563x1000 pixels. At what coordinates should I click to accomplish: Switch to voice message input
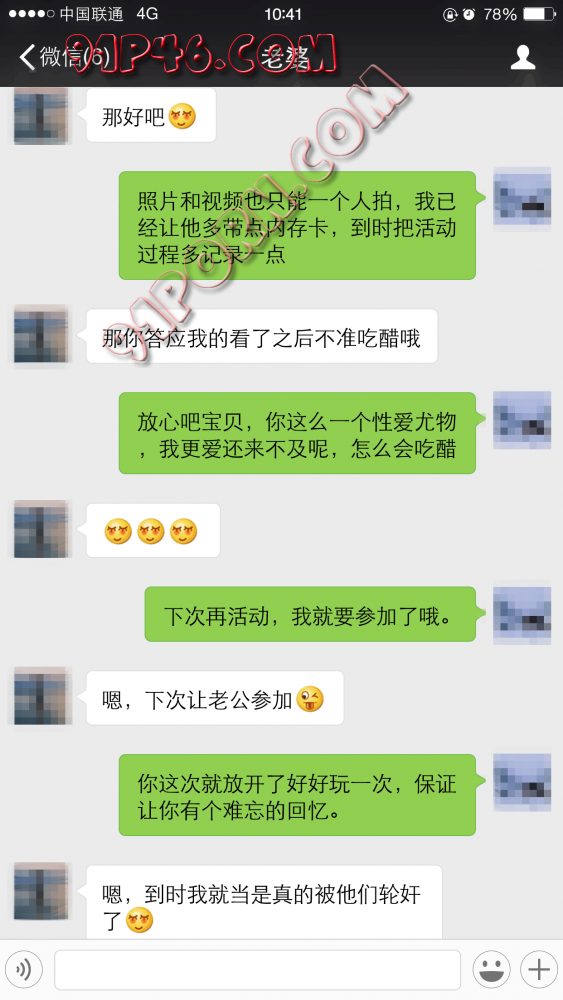(24, 969)
